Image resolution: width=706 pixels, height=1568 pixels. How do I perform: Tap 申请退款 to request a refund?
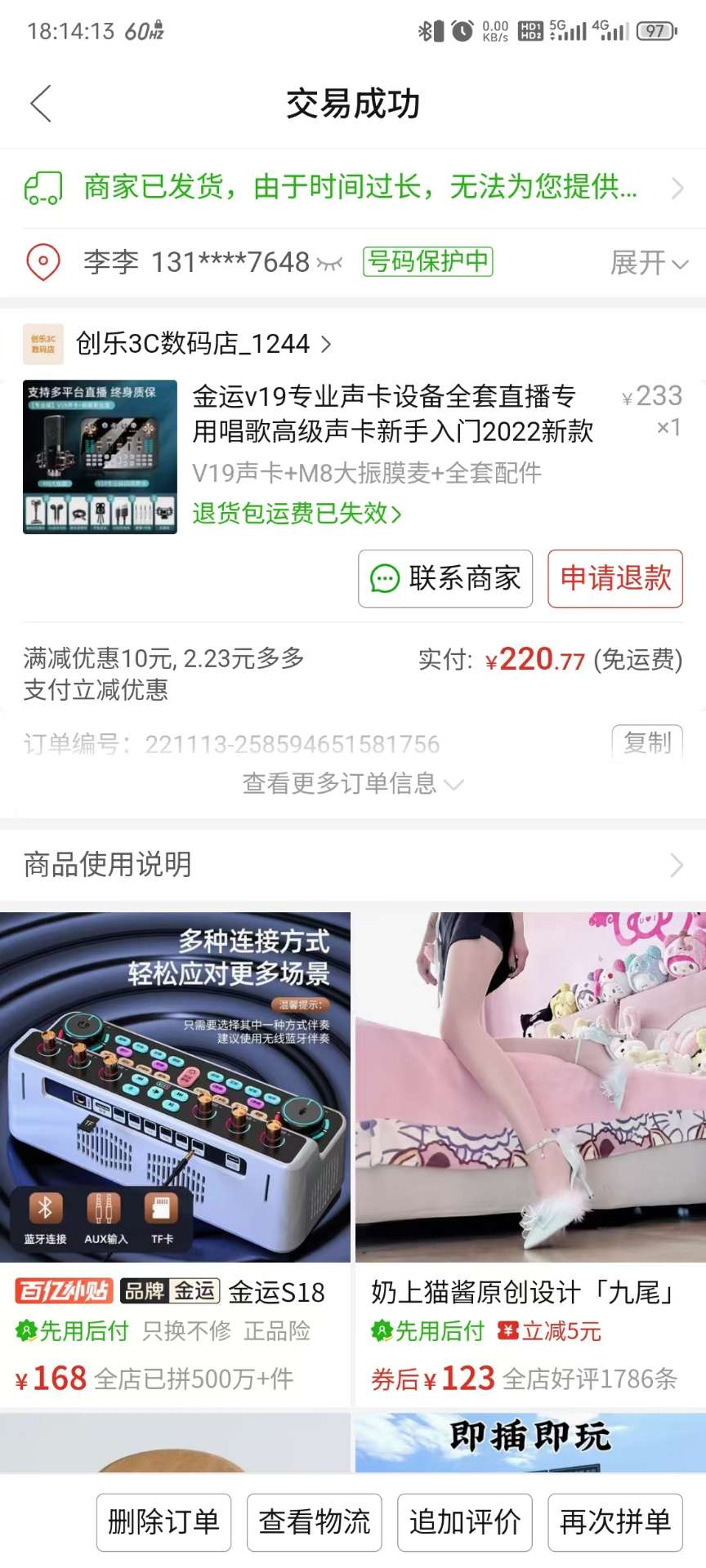click(614, 578)
